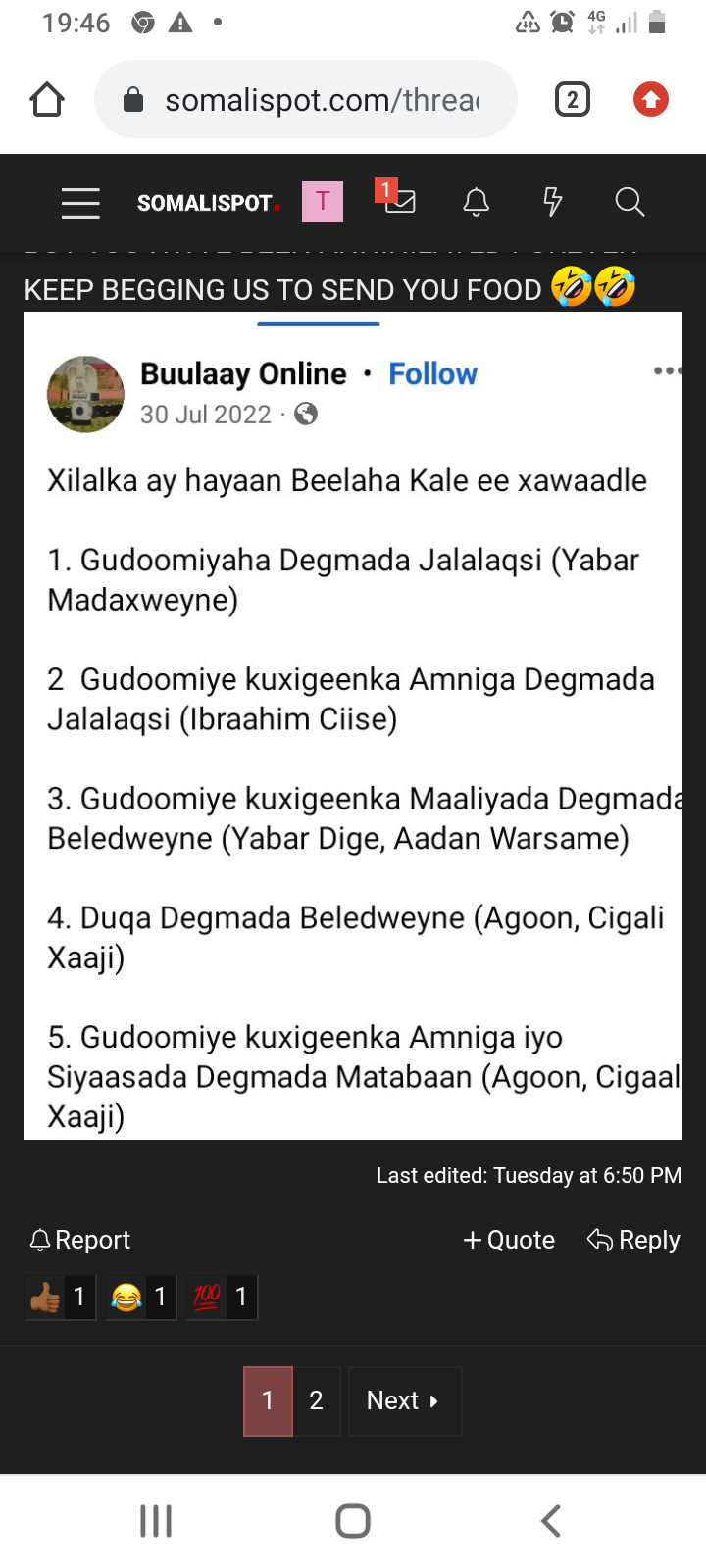The image size is (706, 1568).
Task: View the laughing emoji reactions
Action: (x=141, y=1298)
